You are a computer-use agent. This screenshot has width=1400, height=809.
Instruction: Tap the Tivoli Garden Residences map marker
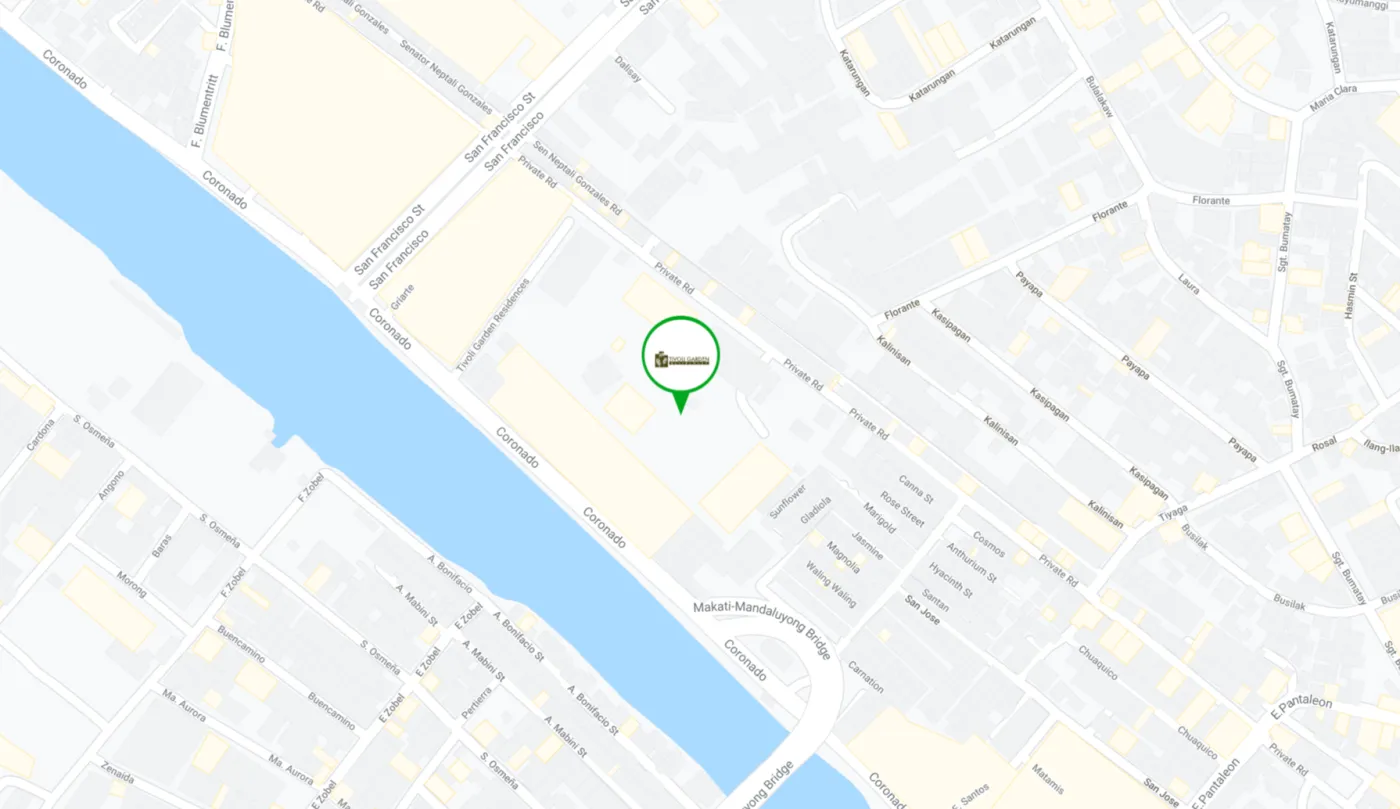680,358
